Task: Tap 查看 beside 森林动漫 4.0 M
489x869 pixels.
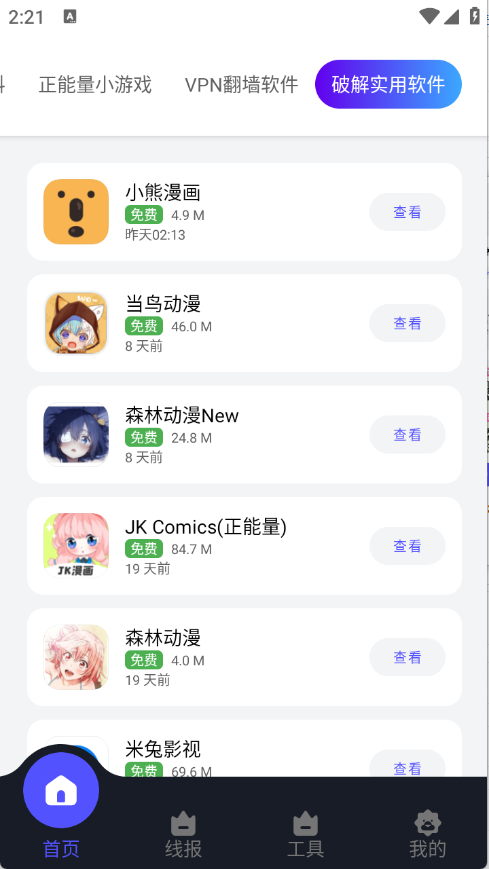Action: [408, 657]
